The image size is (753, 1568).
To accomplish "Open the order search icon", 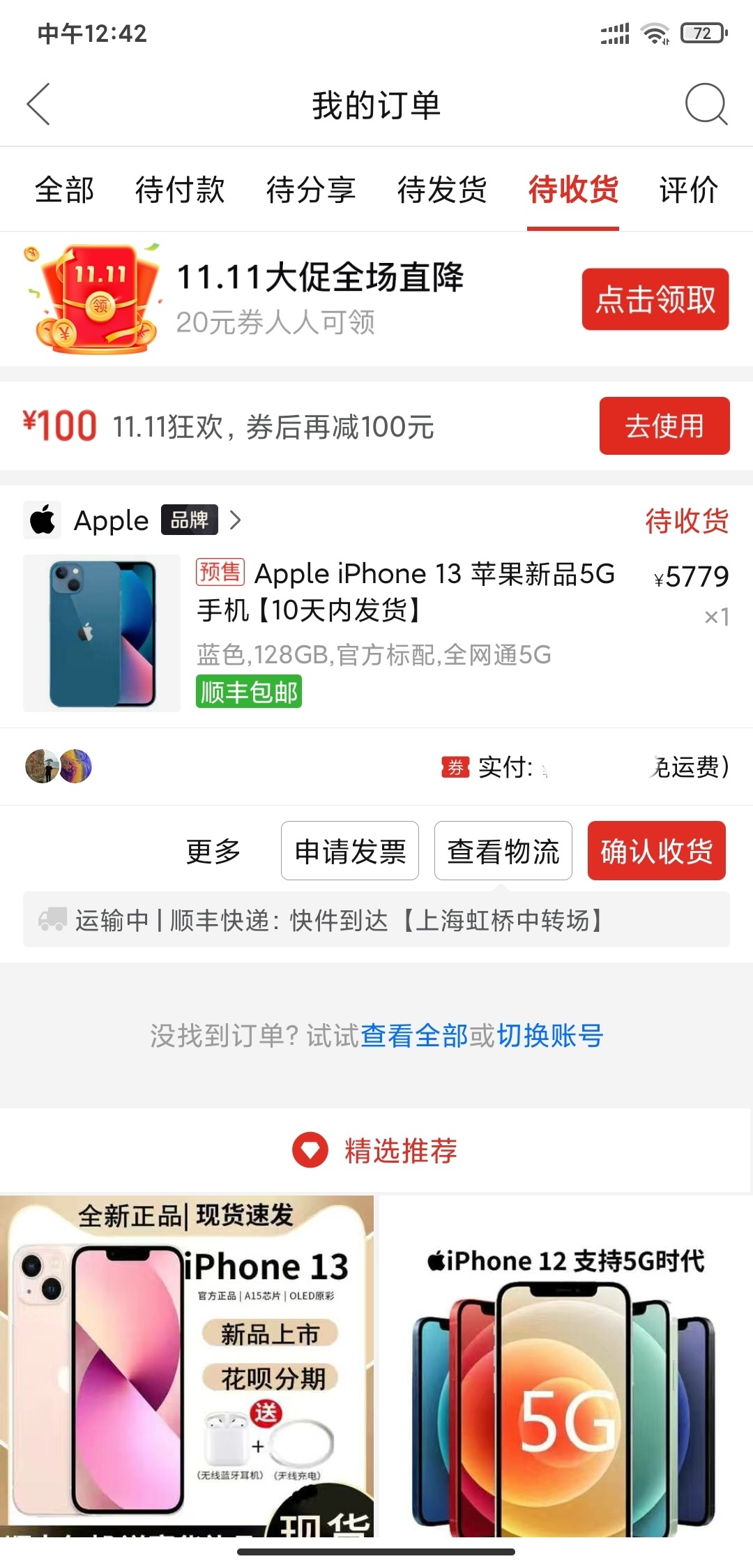I will click(706, 105).
